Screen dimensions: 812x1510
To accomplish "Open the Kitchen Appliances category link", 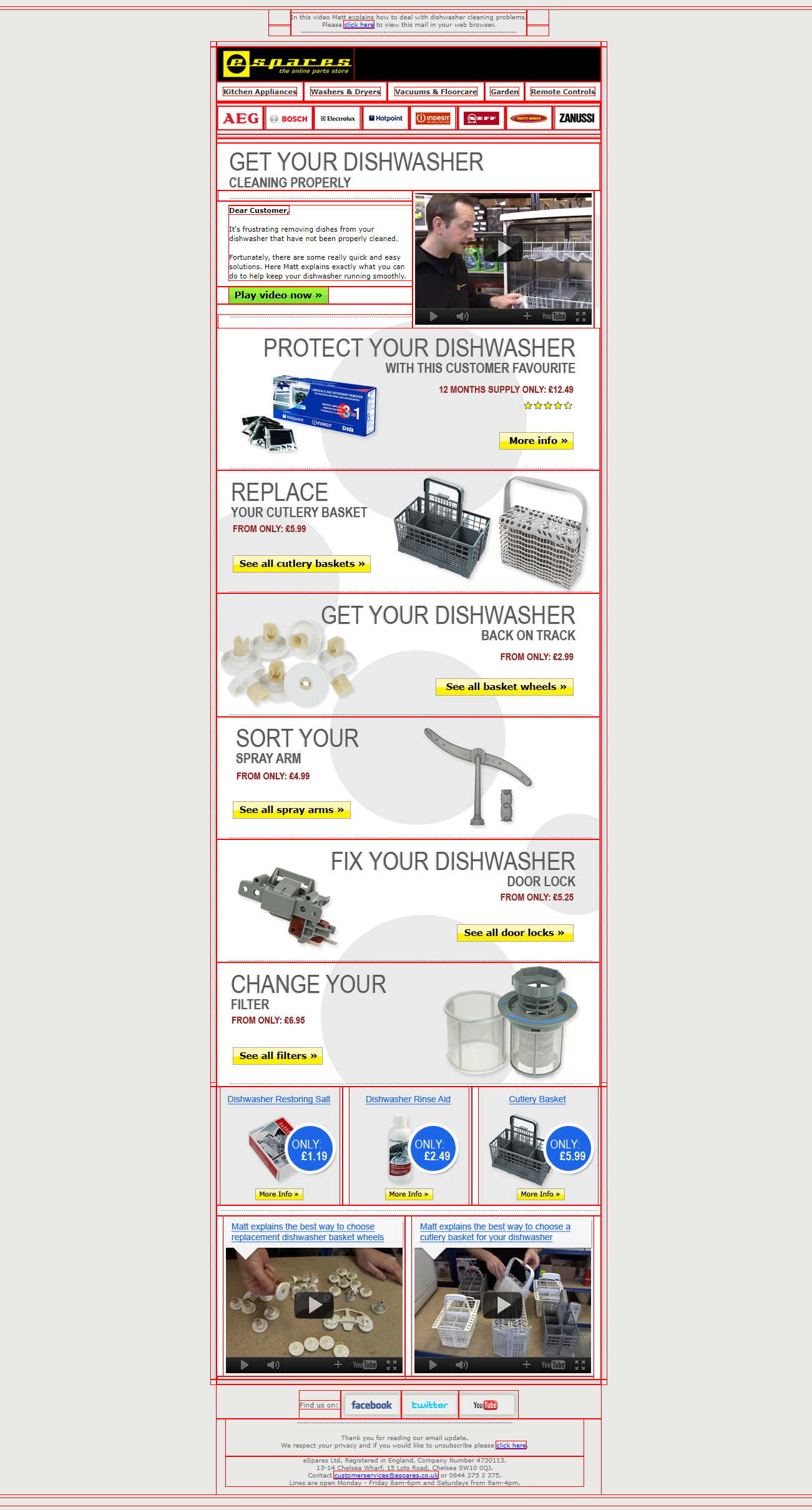I will pos(260,92).
